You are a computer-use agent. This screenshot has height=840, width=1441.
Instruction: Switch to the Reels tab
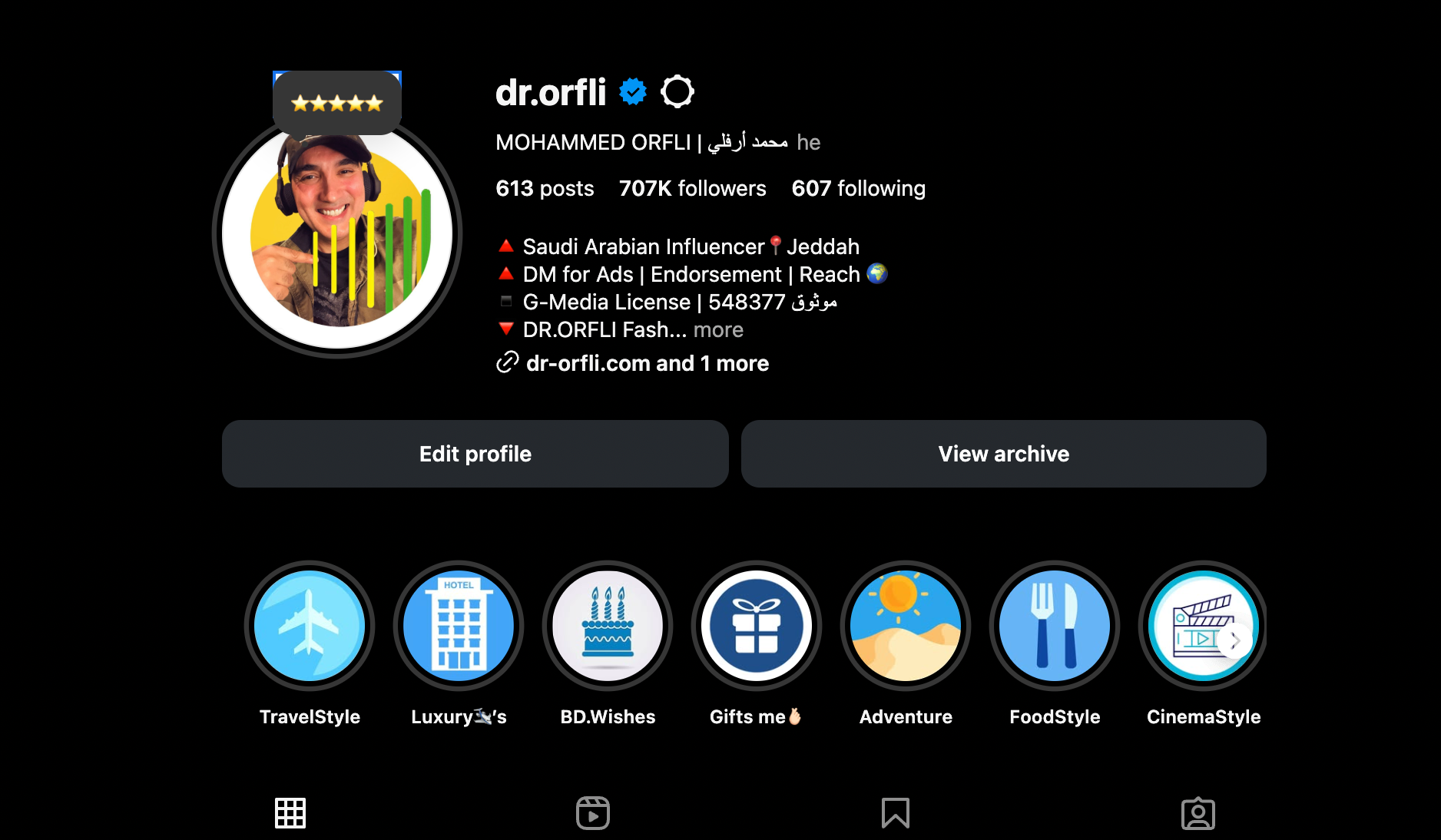pos(593,813)
